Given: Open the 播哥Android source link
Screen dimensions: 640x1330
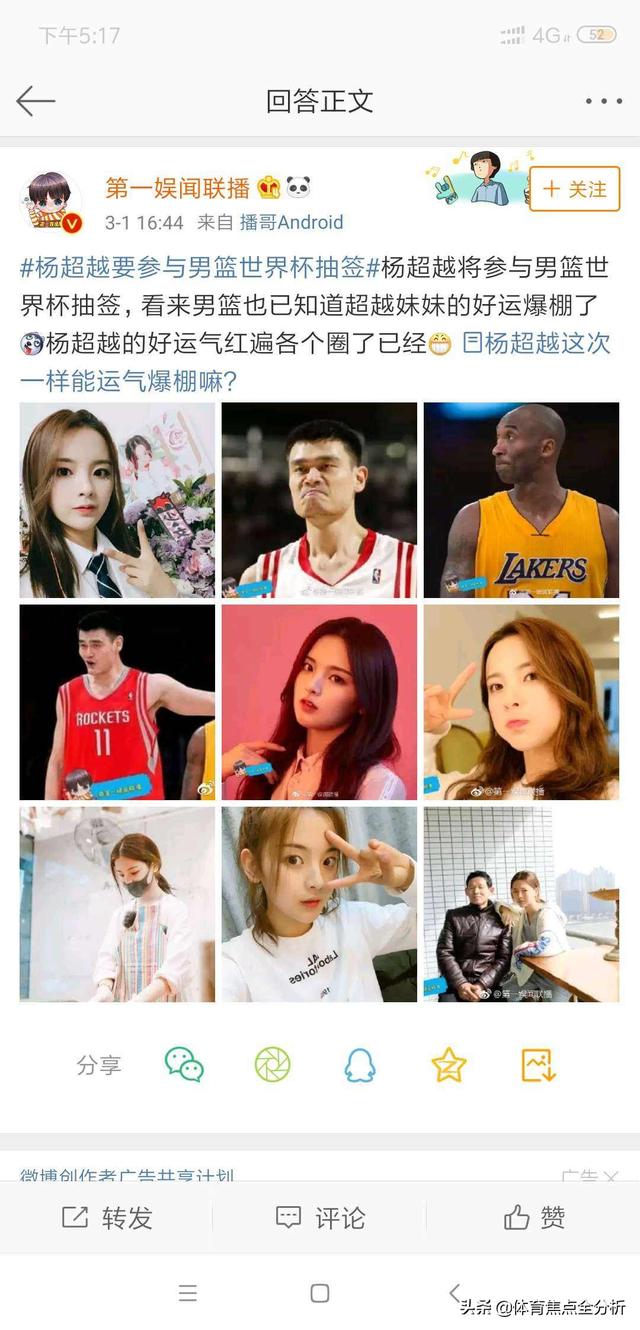Looking at the screenshot, I should tap(290, 222).
